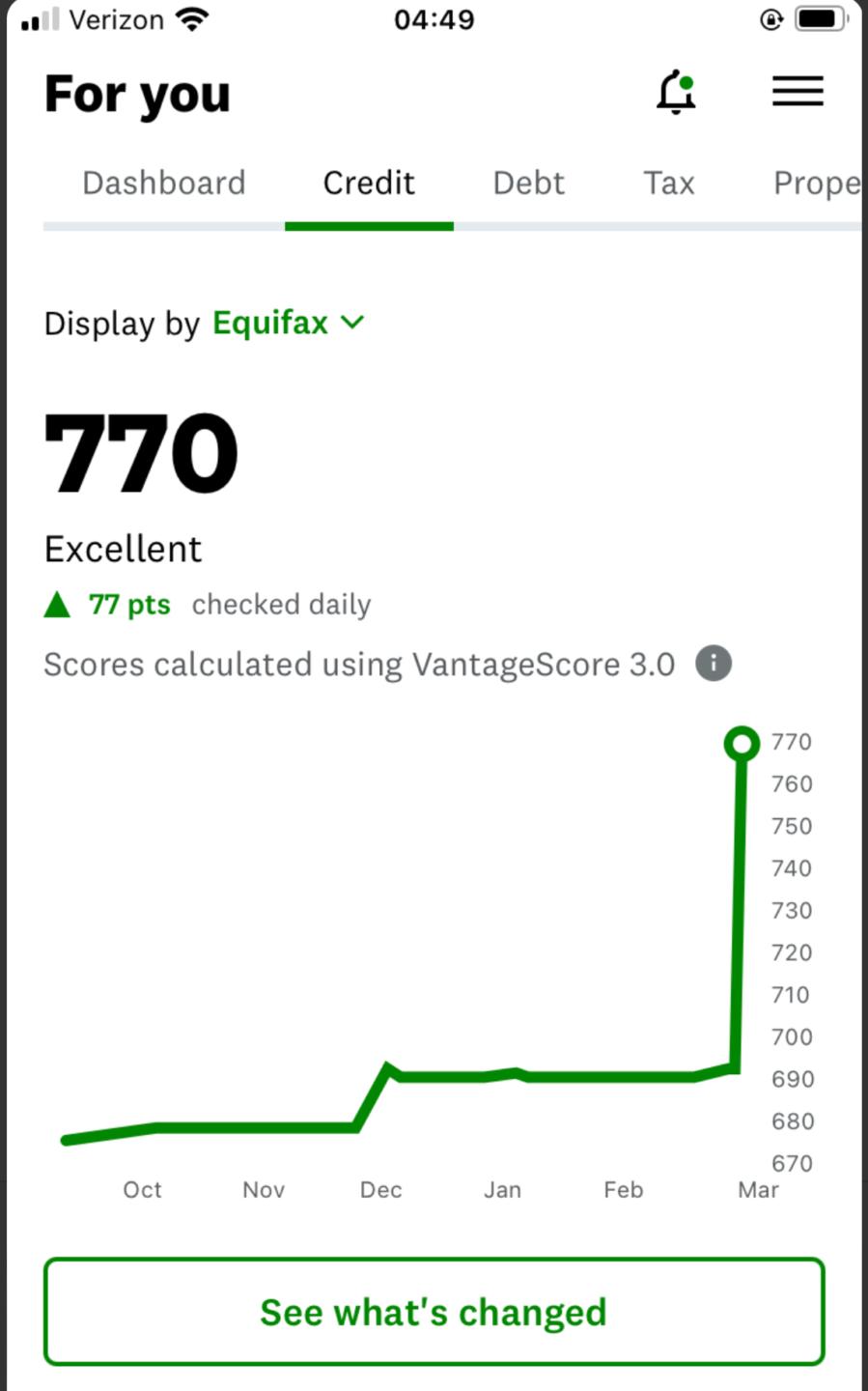This screenshot has width=868, height=1391.
Task: Select the Credit tab
Action: point(369,183)
